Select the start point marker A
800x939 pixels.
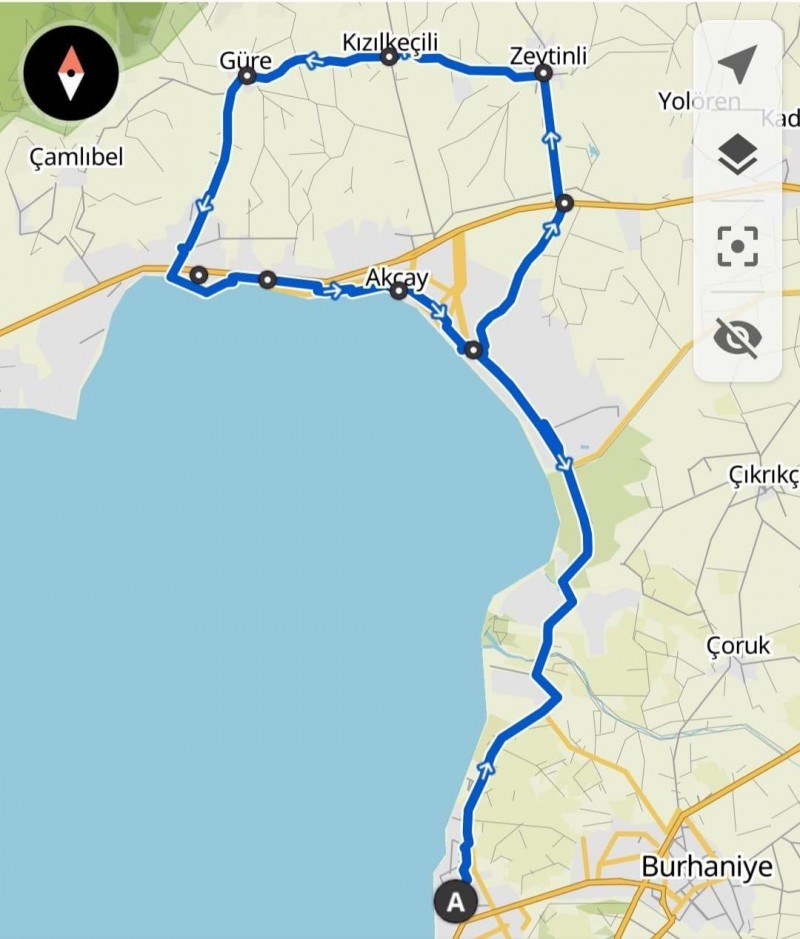click(455, 902)
